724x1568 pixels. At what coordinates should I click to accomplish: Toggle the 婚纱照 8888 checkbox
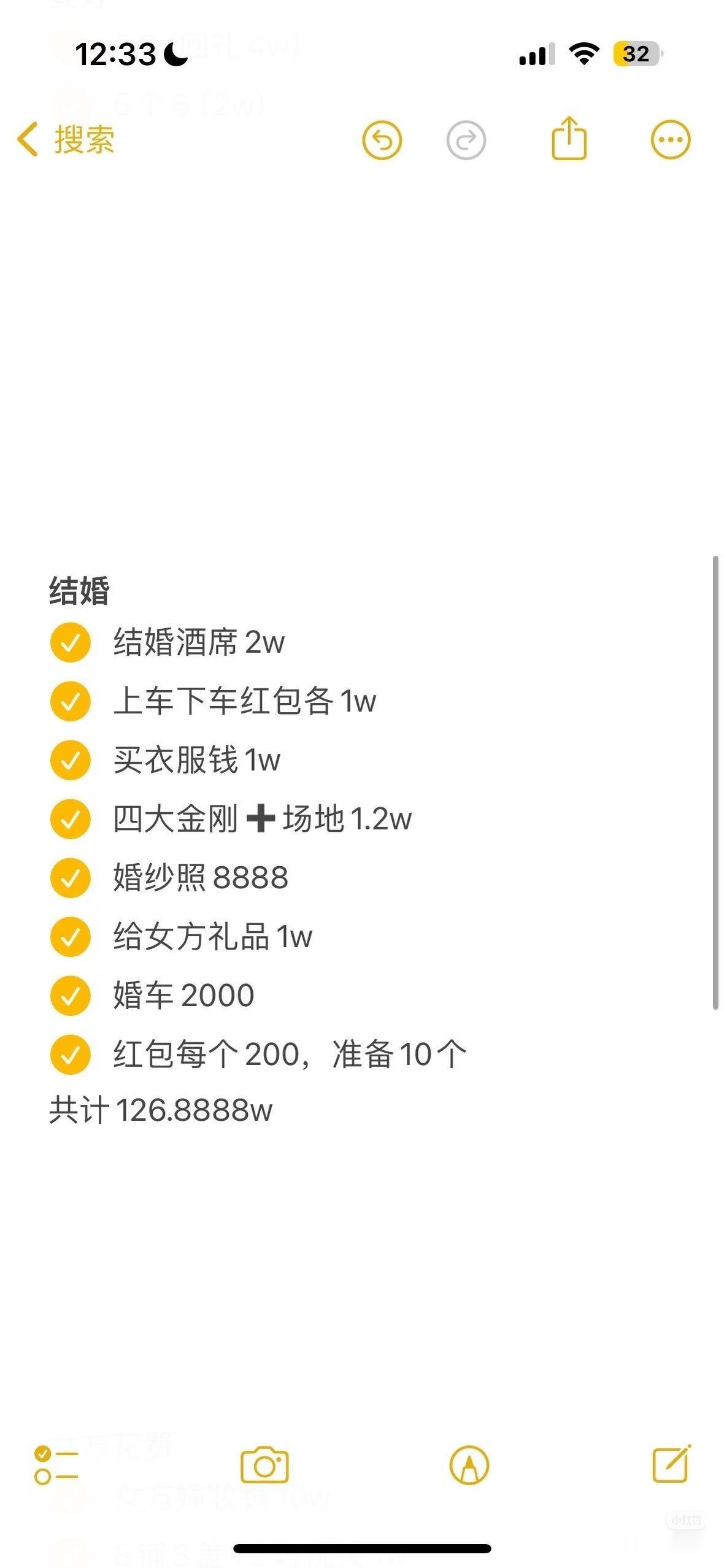(71, 878)
